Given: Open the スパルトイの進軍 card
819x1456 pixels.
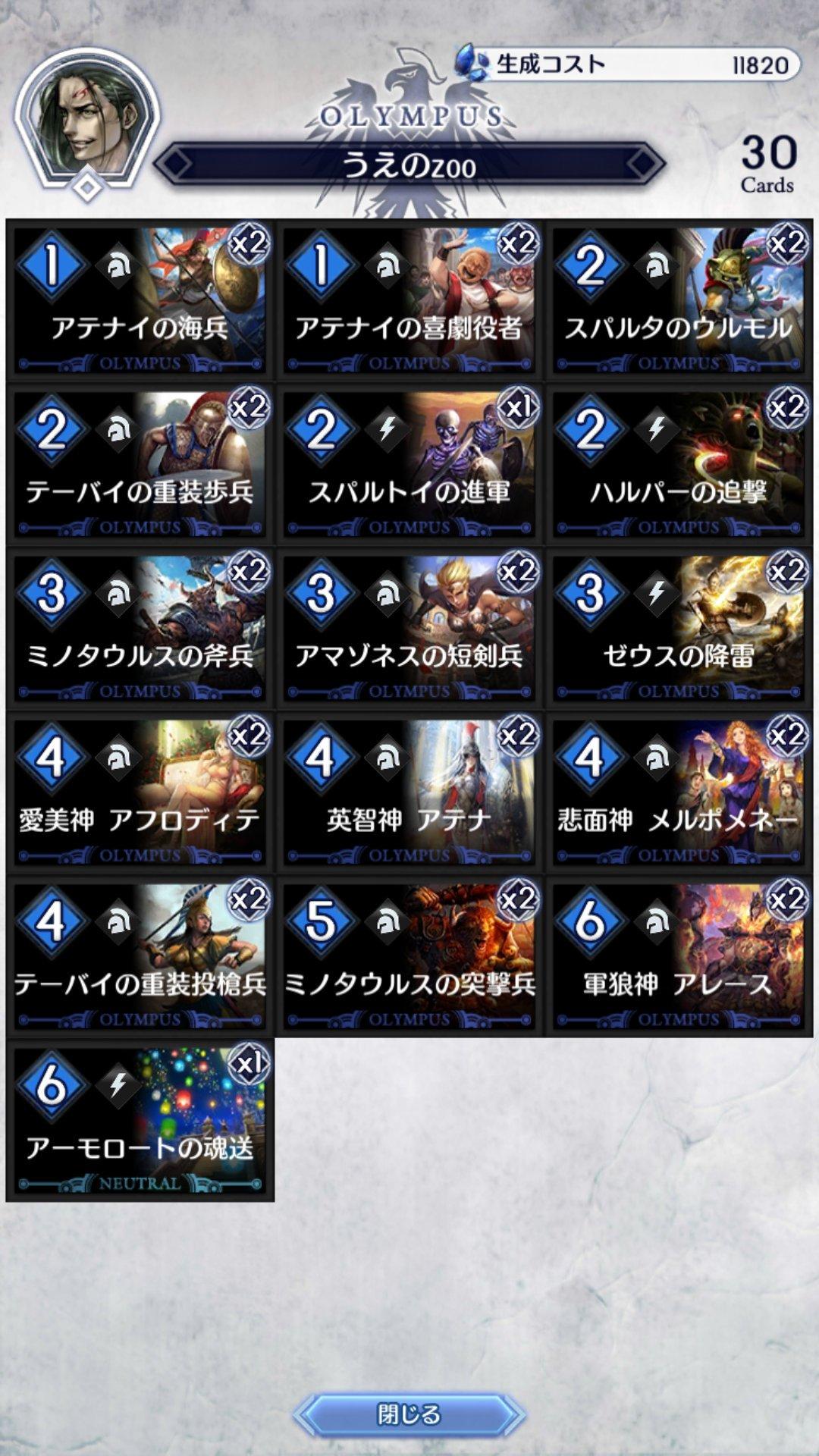Looking at the screenshot, I should coord(409,464).
